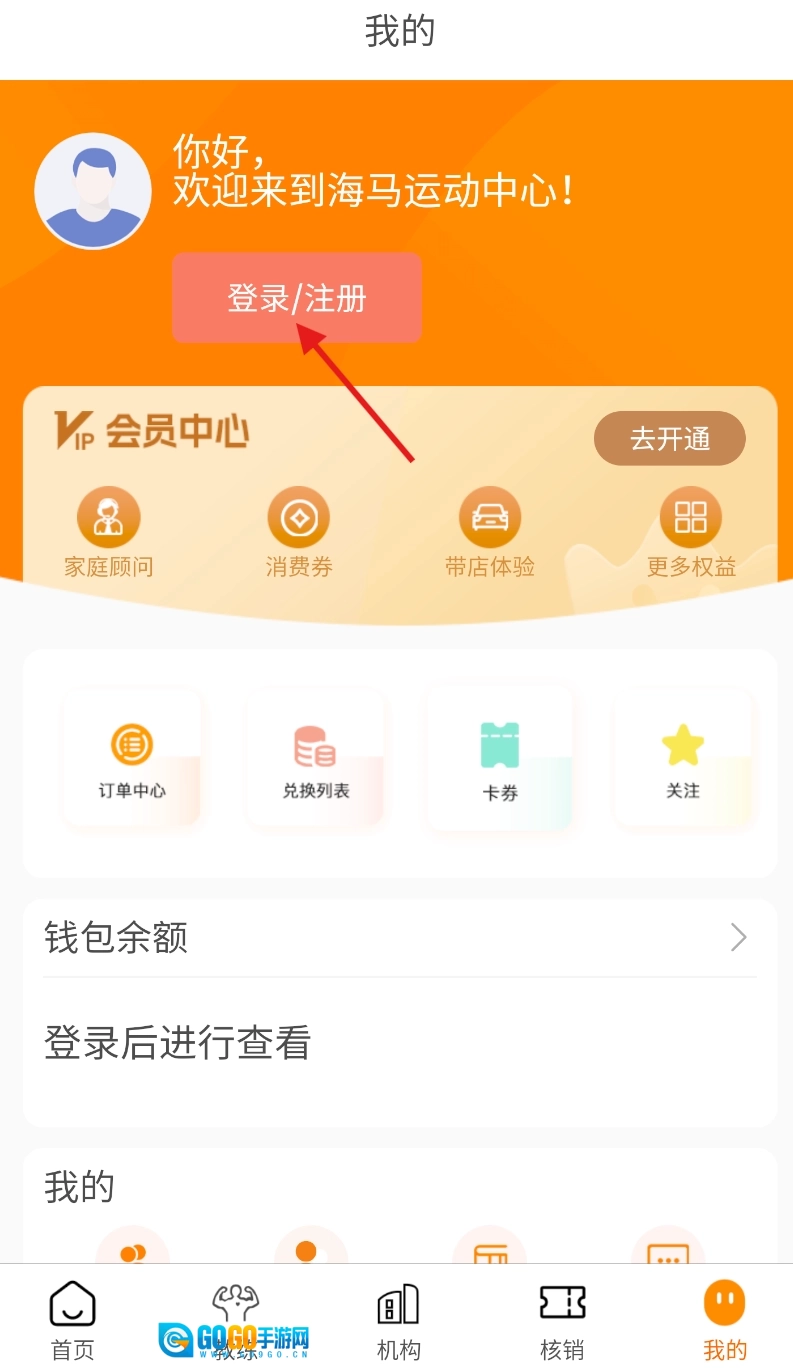This screenshot has width=793, height=1368.
Task: Switch to 核销 tab
Action: point(562,1320)
